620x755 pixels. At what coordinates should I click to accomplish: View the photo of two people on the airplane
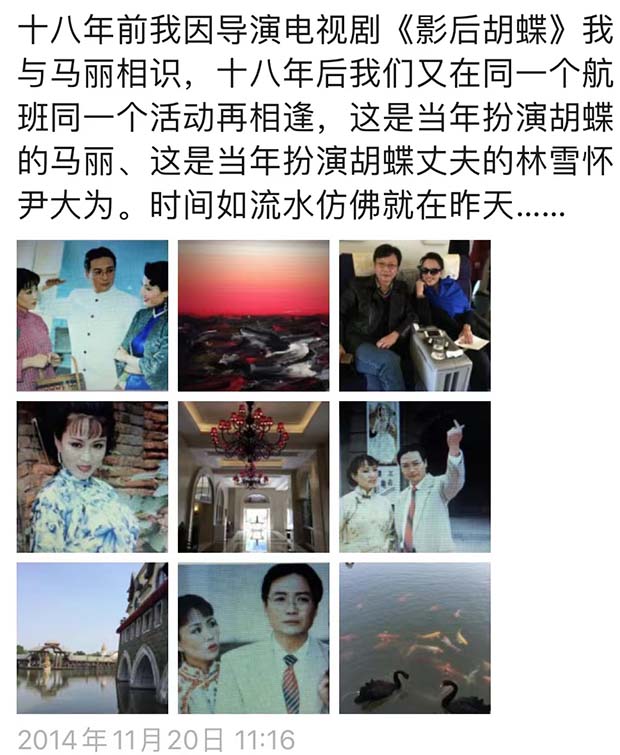[414, 315]
